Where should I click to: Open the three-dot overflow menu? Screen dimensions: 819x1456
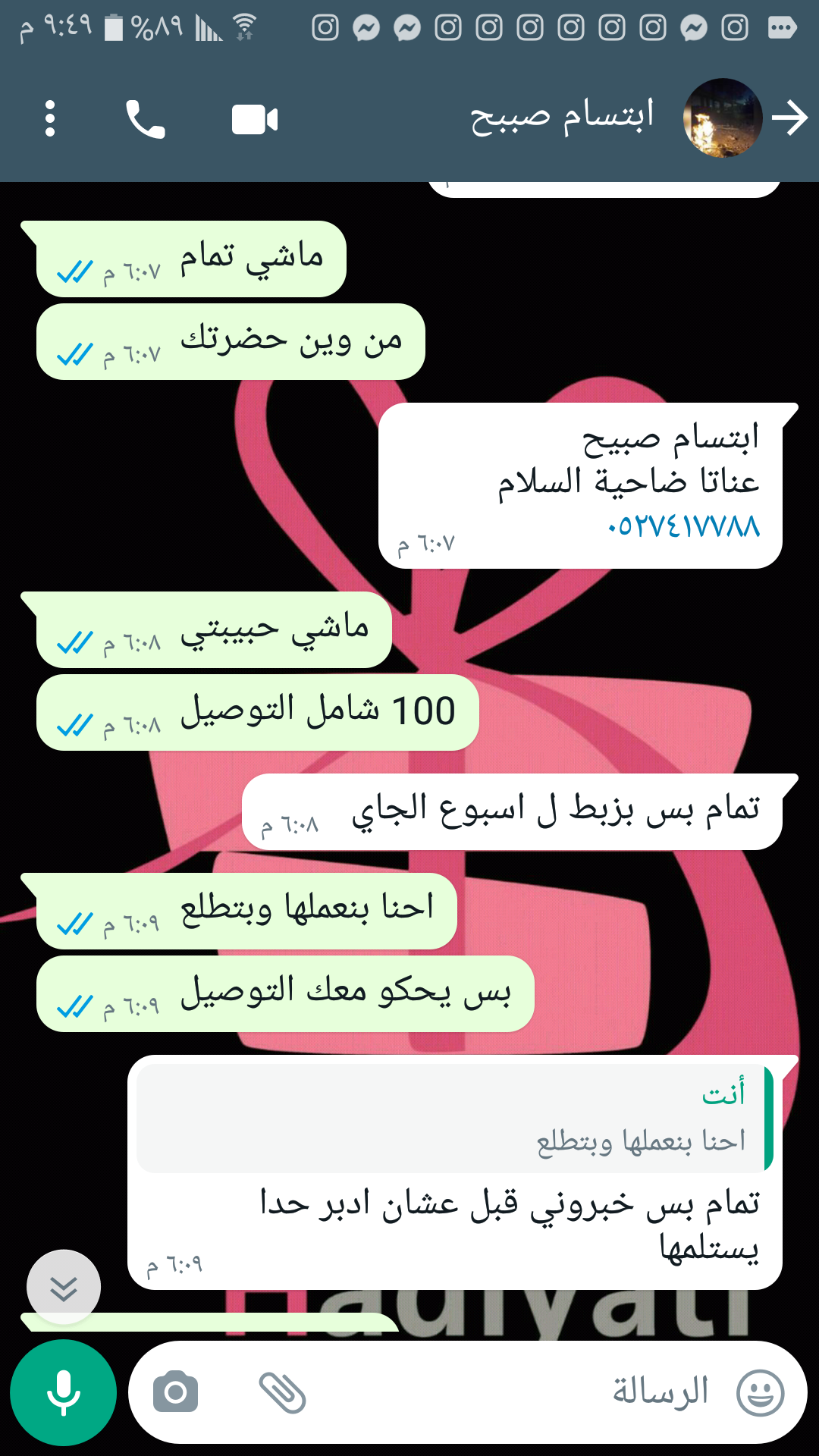point(50,119)
